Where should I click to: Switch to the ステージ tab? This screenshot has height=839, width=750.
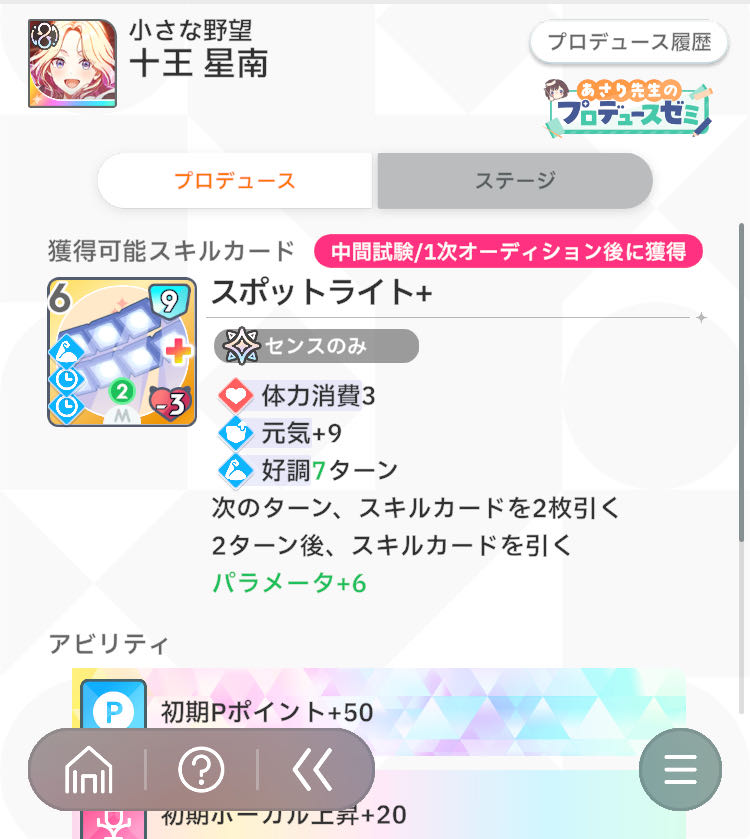[x=514, y=181]
